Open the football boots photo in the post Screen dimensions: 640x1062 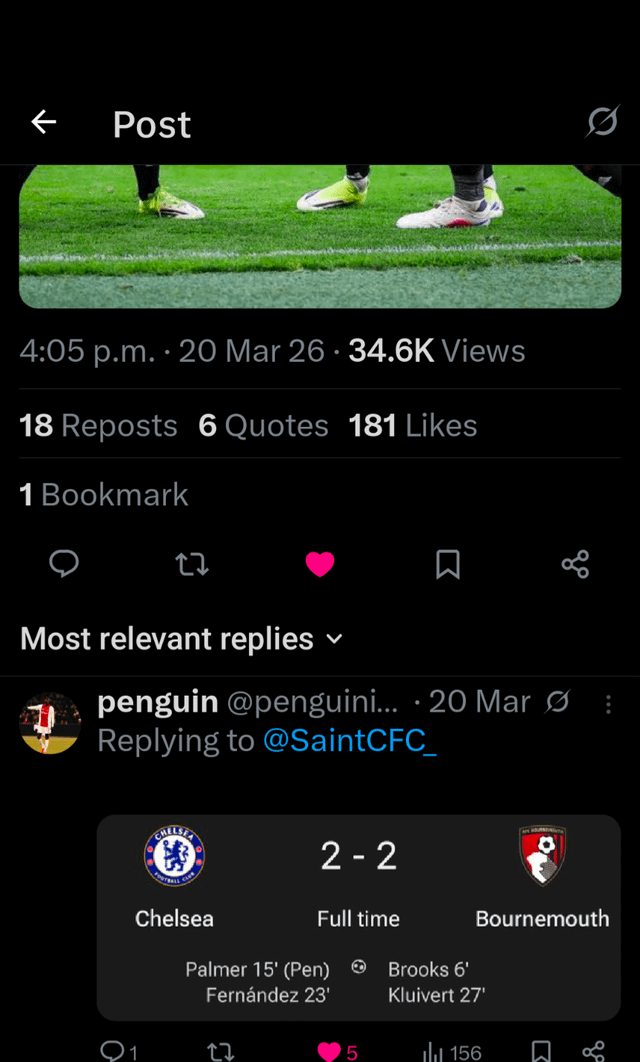(320, 236)
